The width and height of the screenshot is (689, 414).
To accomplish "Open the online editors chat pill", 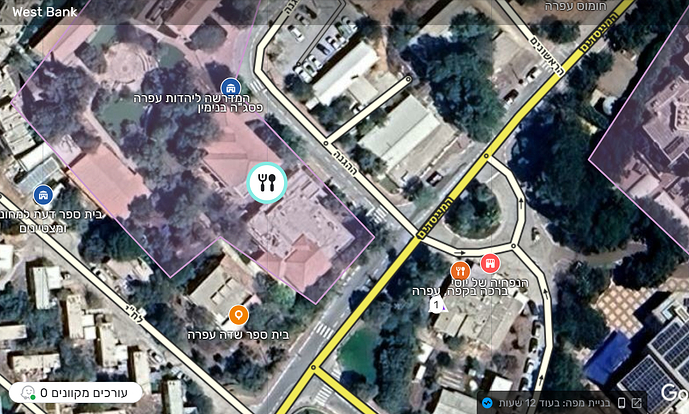I will pos(80,394).
